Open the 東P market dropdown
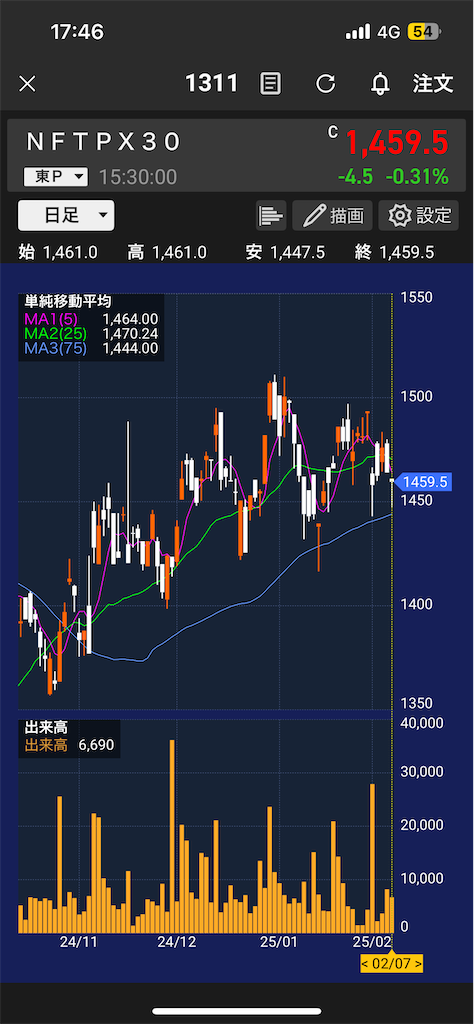This screenshot has height=1024, width=474. click(x=55, y=176)
